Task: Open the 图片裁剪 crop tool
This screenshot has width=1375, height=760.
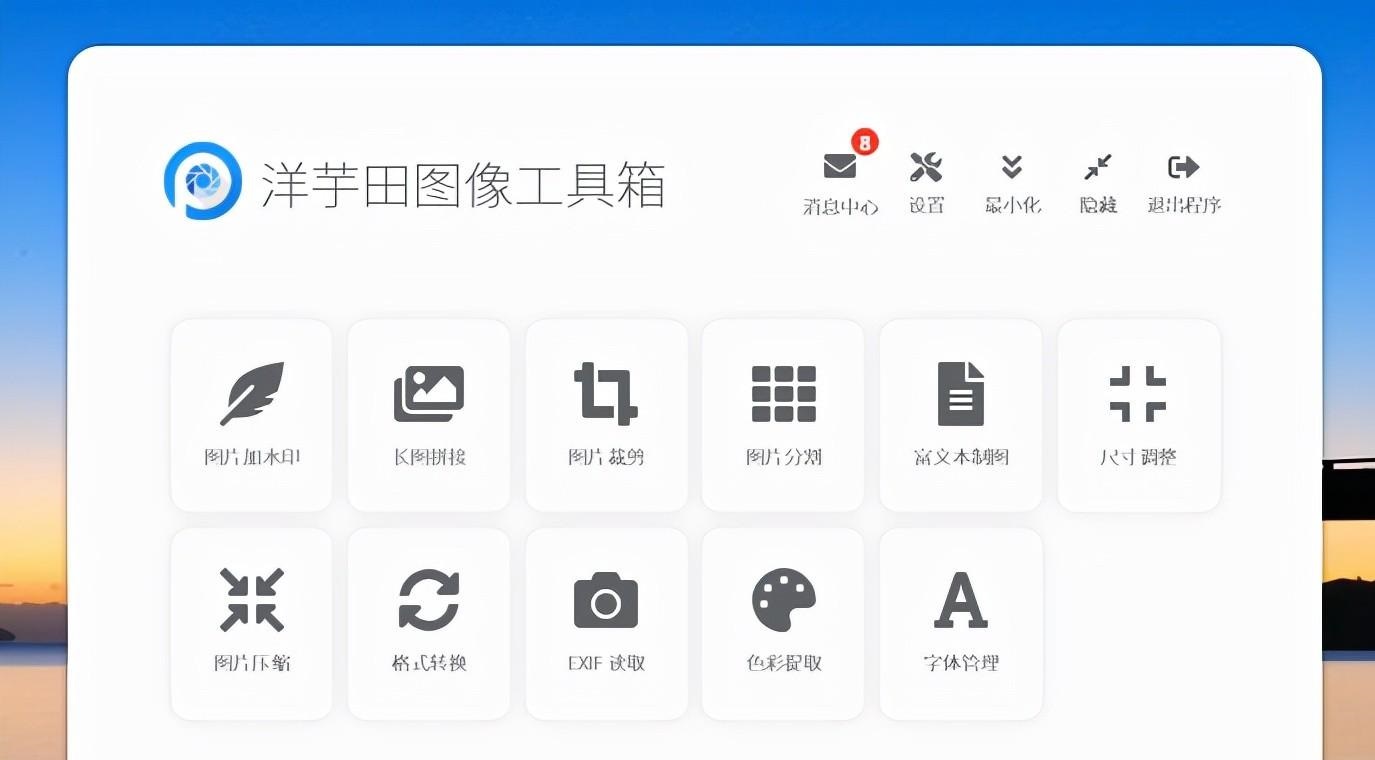Action: point(606,415)
